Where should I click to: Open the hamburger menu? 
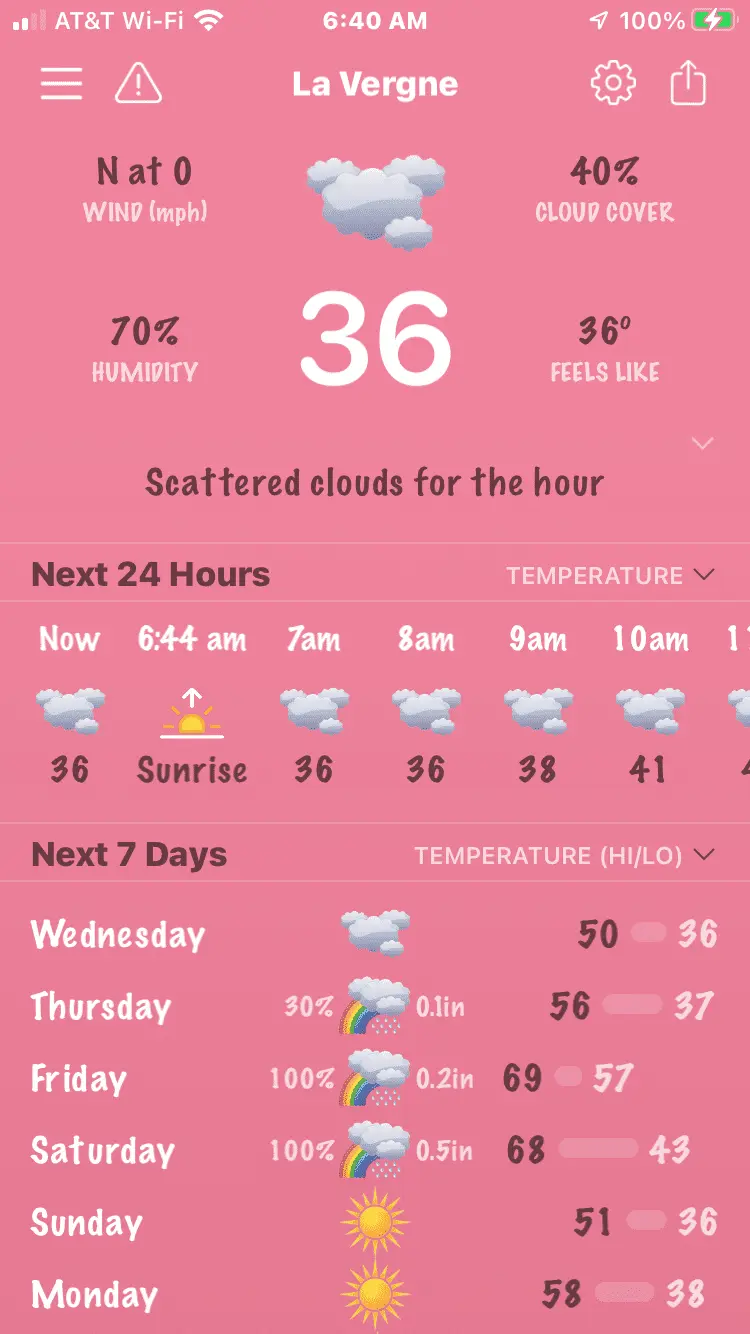coord(61,84)
